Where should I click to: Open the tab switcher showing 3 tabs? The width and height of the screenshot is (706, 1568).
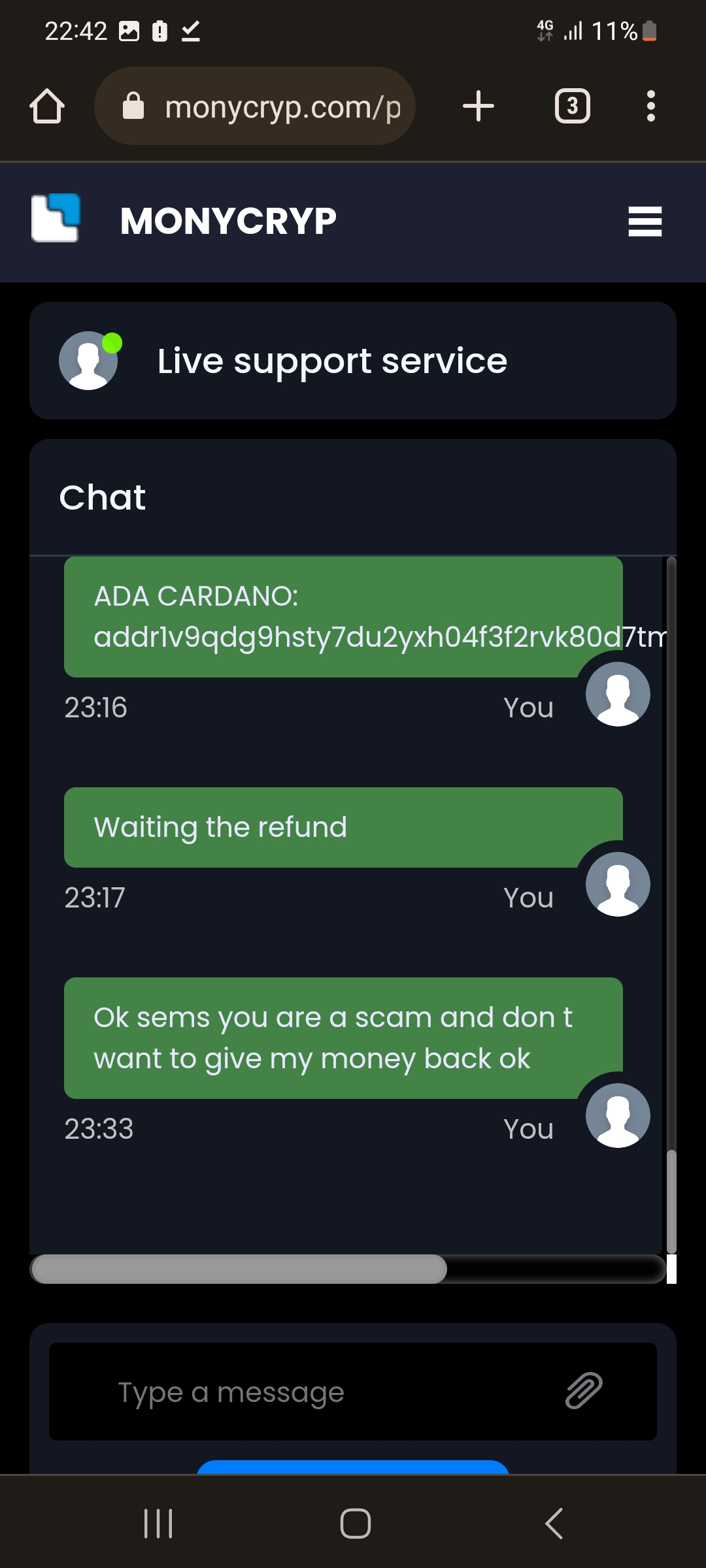[572, 106]
